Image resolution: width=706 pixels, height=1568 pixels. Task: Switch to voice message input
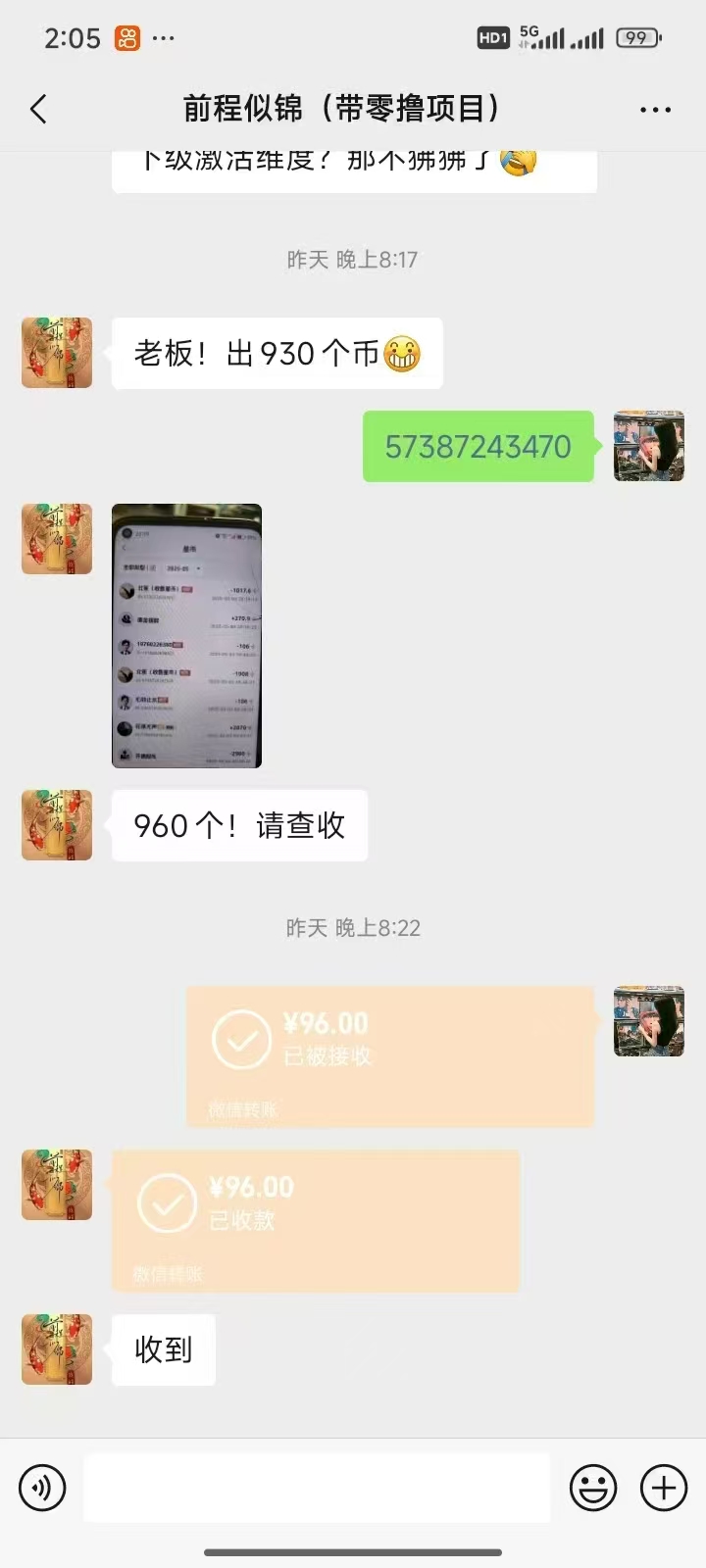(42, 1489)
